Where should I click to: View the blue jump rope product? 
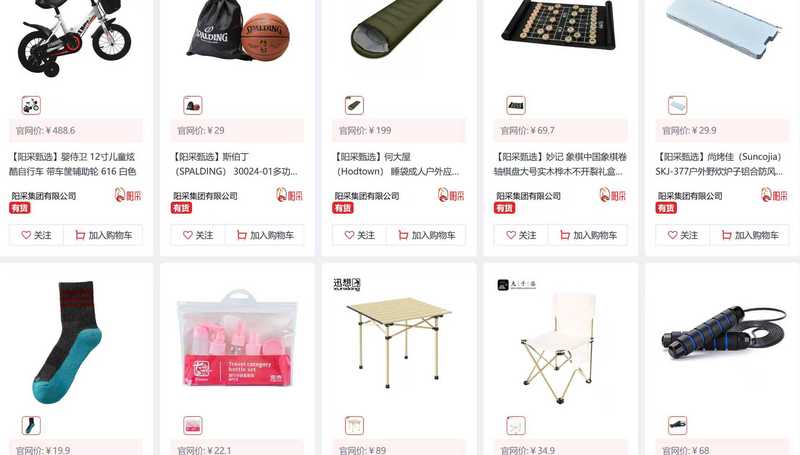pos(722,339)
